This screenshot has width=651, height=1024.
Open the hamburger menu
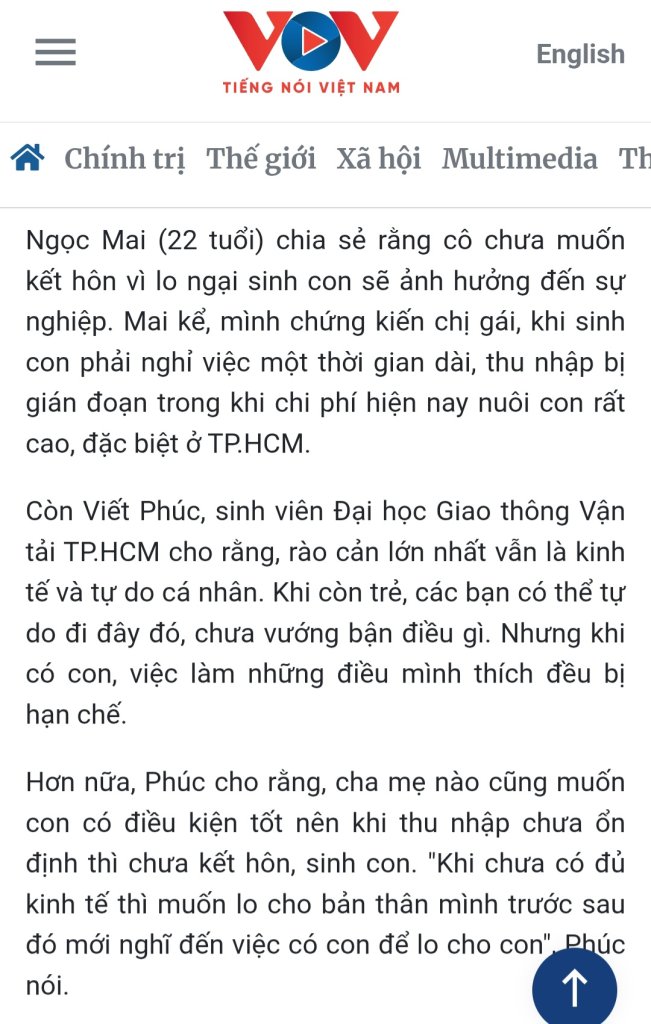pyautogui.click(x=55, y=52)
